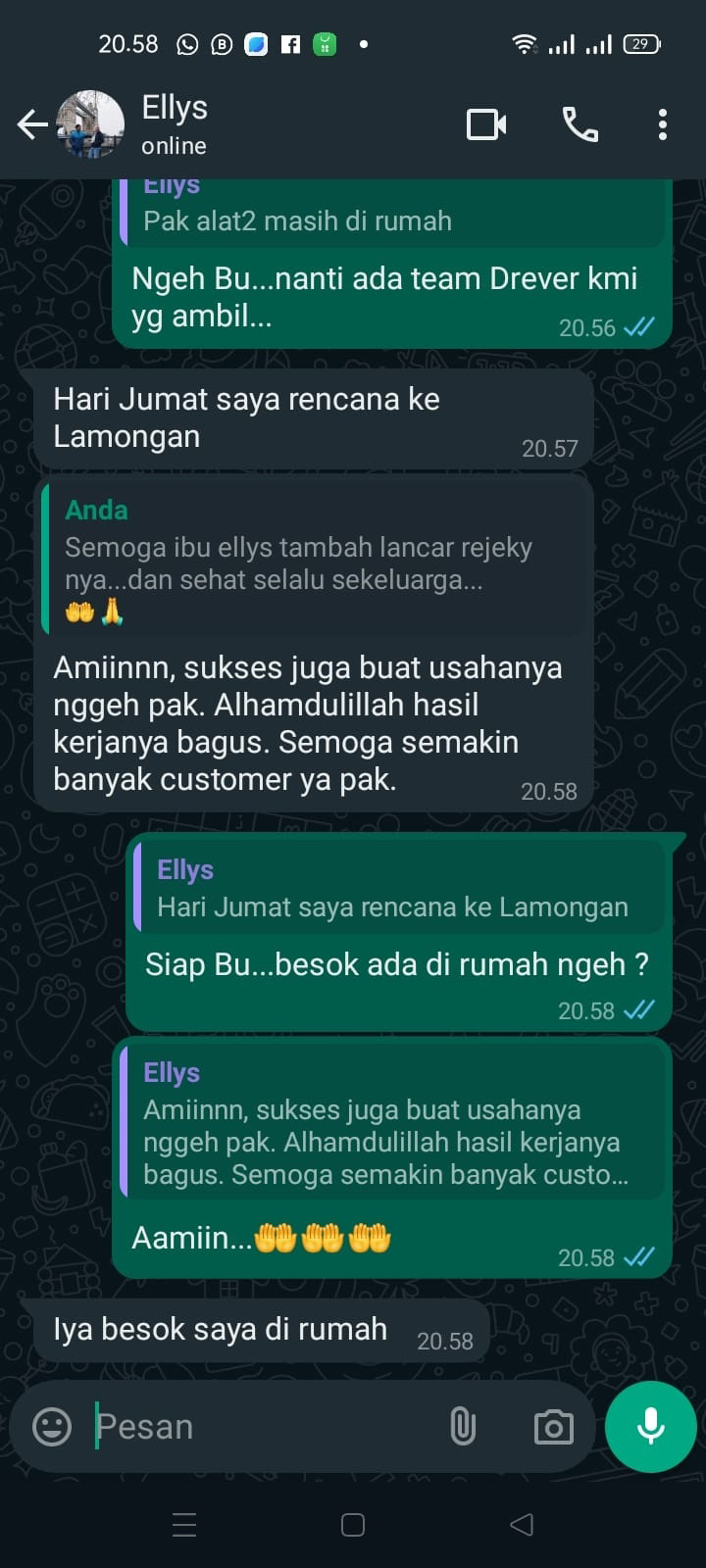Image resolution: width=706 pixels, height=1568 pixels.
Task: Open the three-dot overflow menu
Action: pos(663,124)
